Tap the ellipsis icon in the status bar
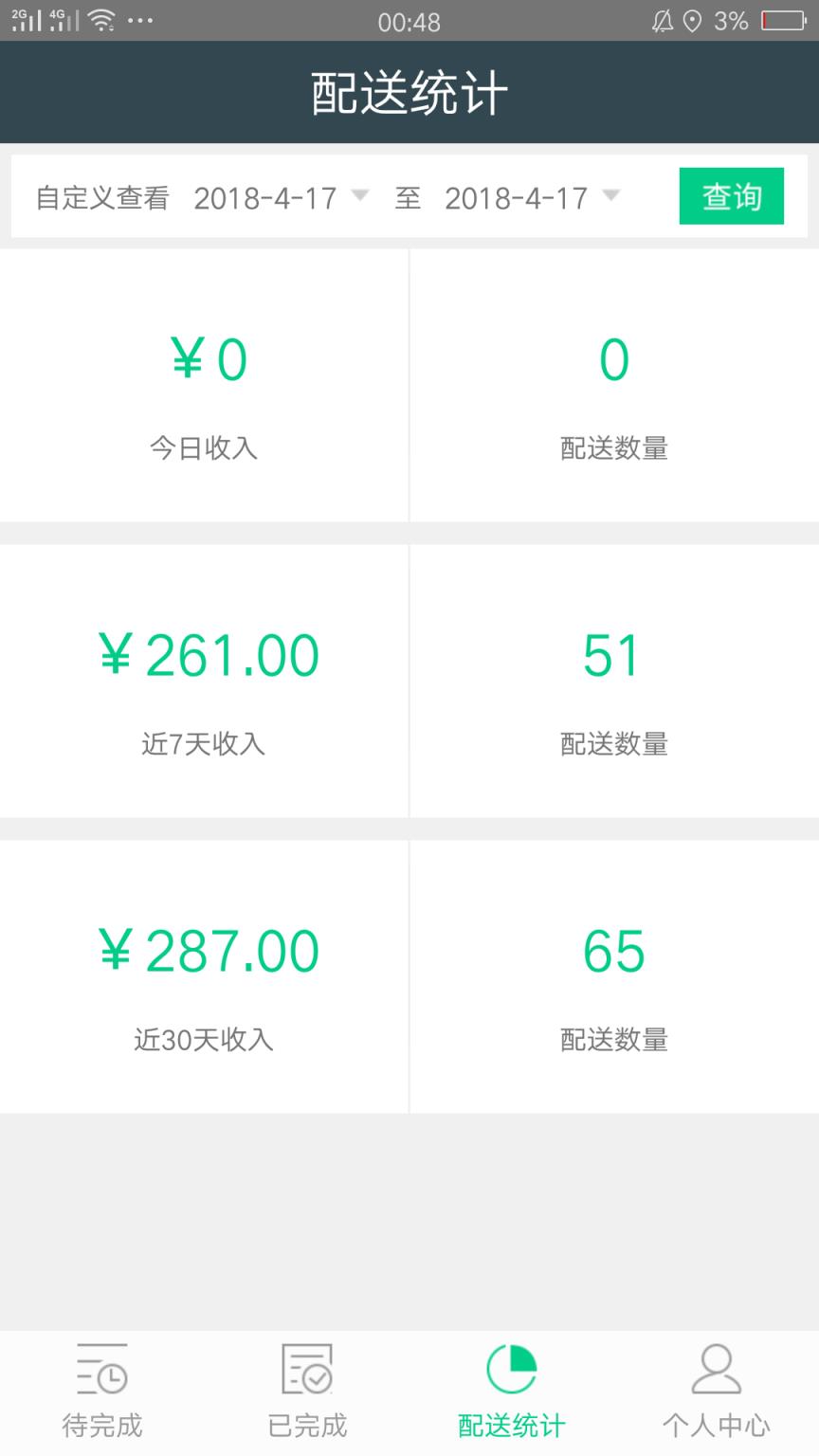This screenshot has width=819, height=1456. click(x=137, y=21)
